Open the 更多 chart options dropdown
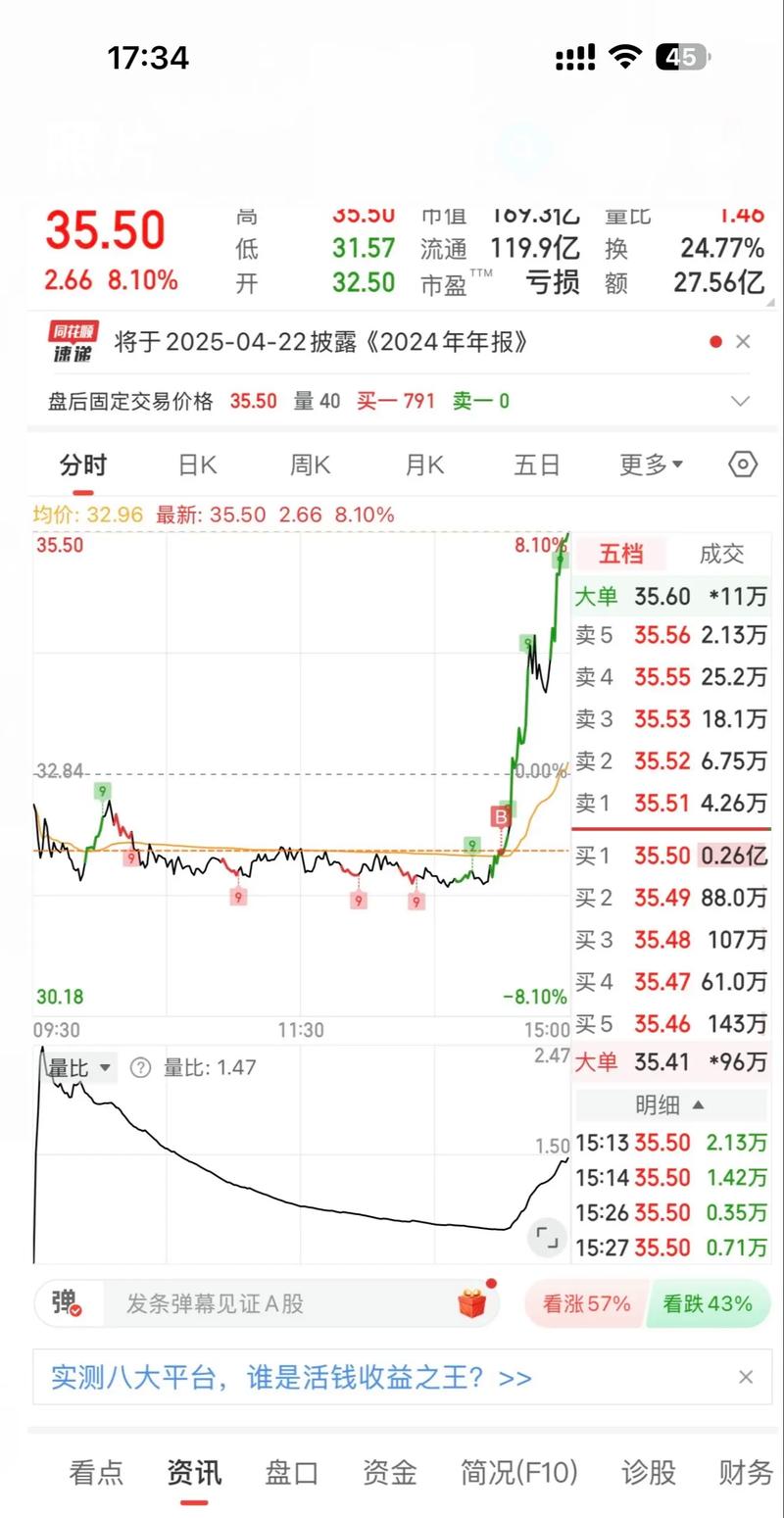This screenshot has height=1518, width=784. [651, 465]
